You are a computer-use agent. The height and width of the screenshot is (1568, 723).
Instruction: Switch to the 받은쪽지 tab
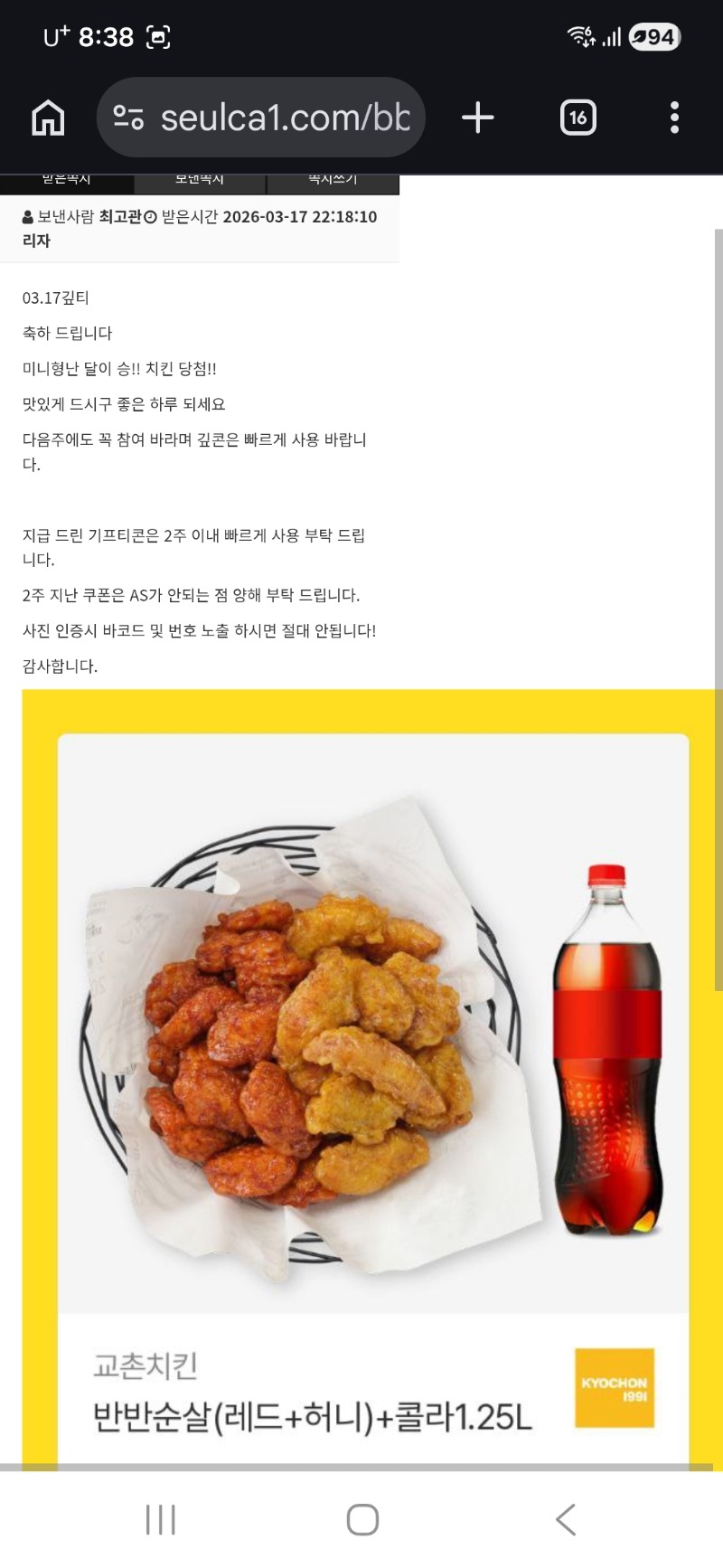(x=67, y=182)
